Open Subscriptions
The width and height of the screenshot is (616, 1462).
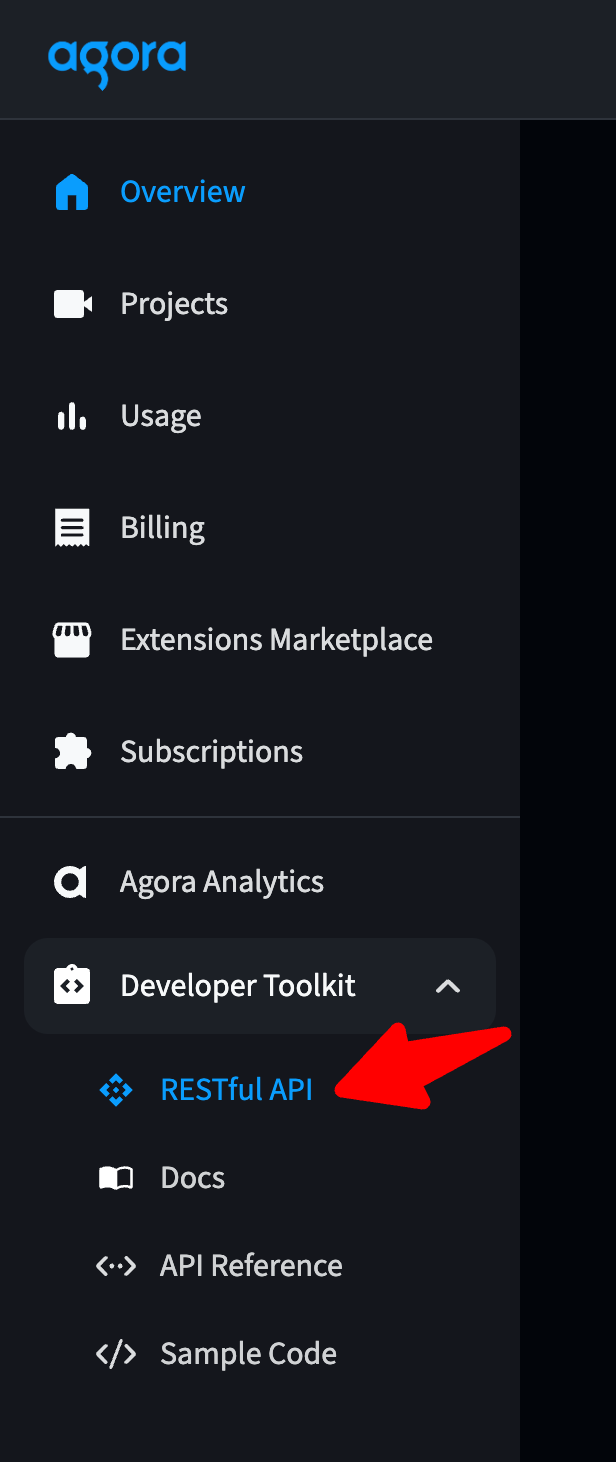click(211, 752)
